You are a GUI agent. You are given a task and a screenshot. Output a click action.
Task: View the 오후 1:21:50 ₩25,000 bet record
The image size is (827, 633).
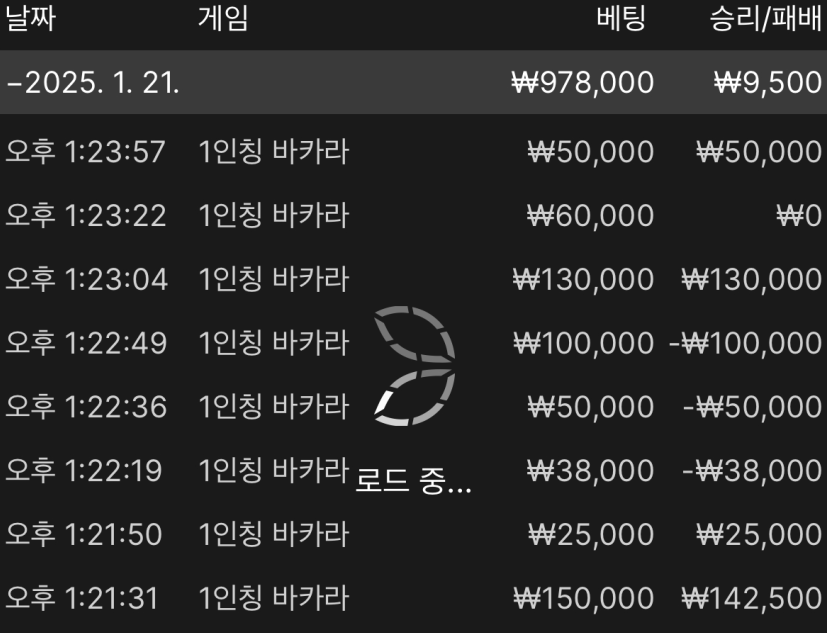pos(273,534)
